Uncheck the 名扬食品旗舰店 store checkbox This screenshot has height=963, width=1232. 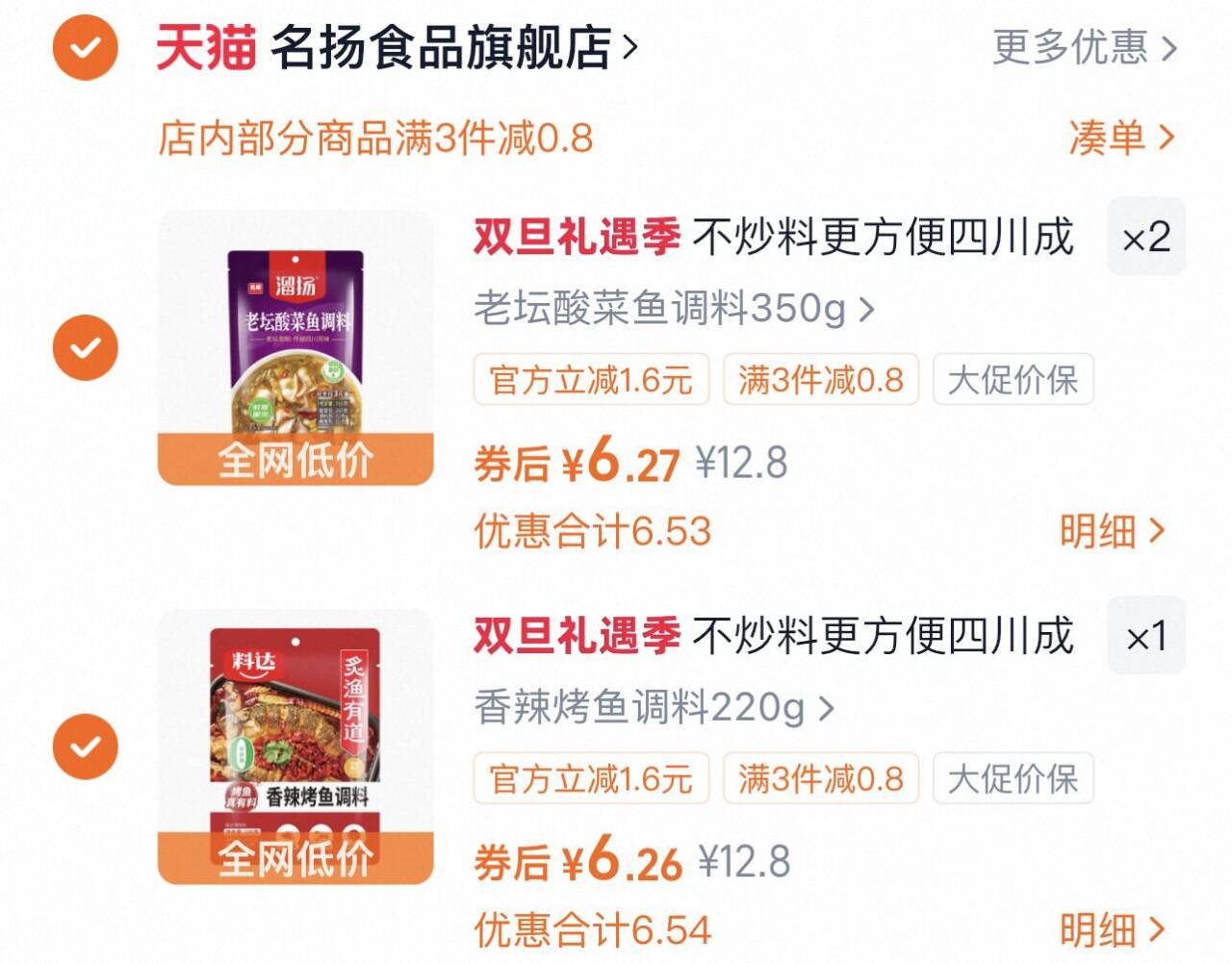(x=86, y=47)
